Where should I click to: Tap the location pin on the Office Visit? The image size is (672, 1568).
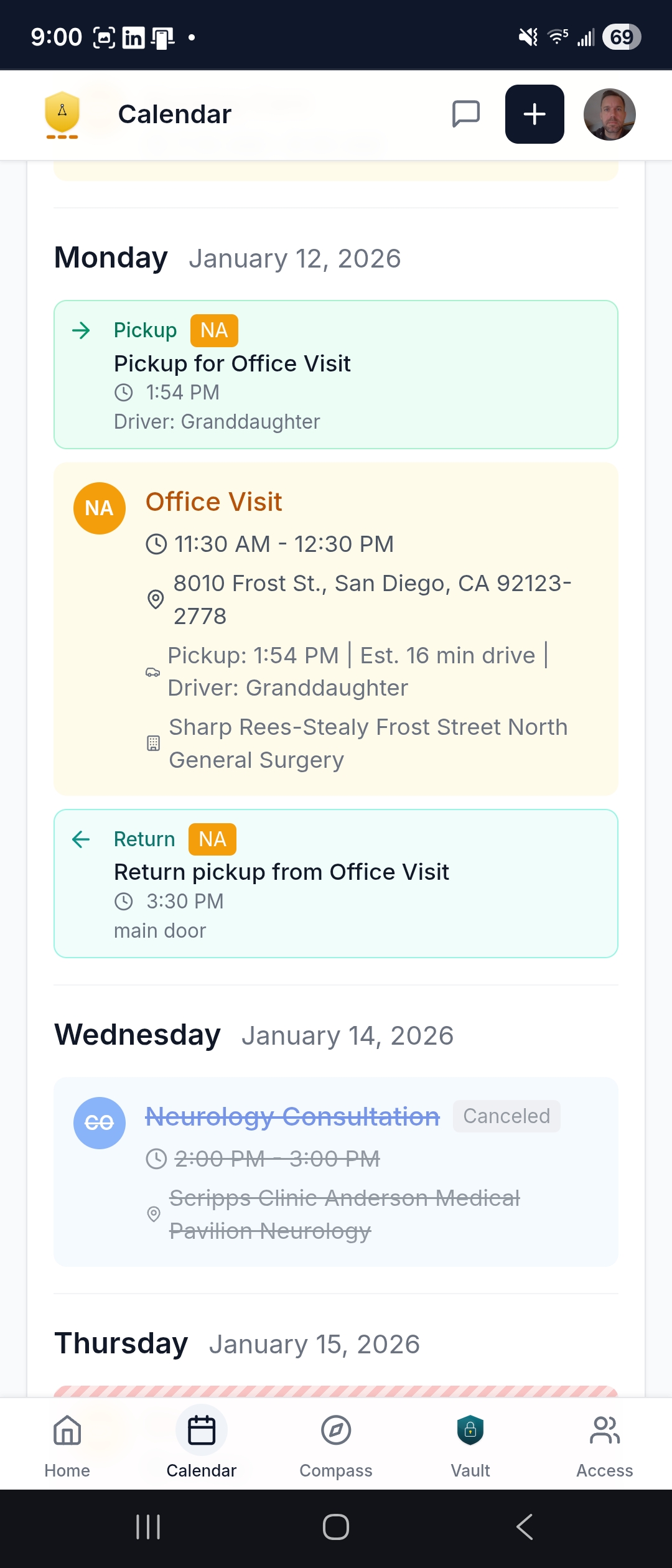click(154, 599)
